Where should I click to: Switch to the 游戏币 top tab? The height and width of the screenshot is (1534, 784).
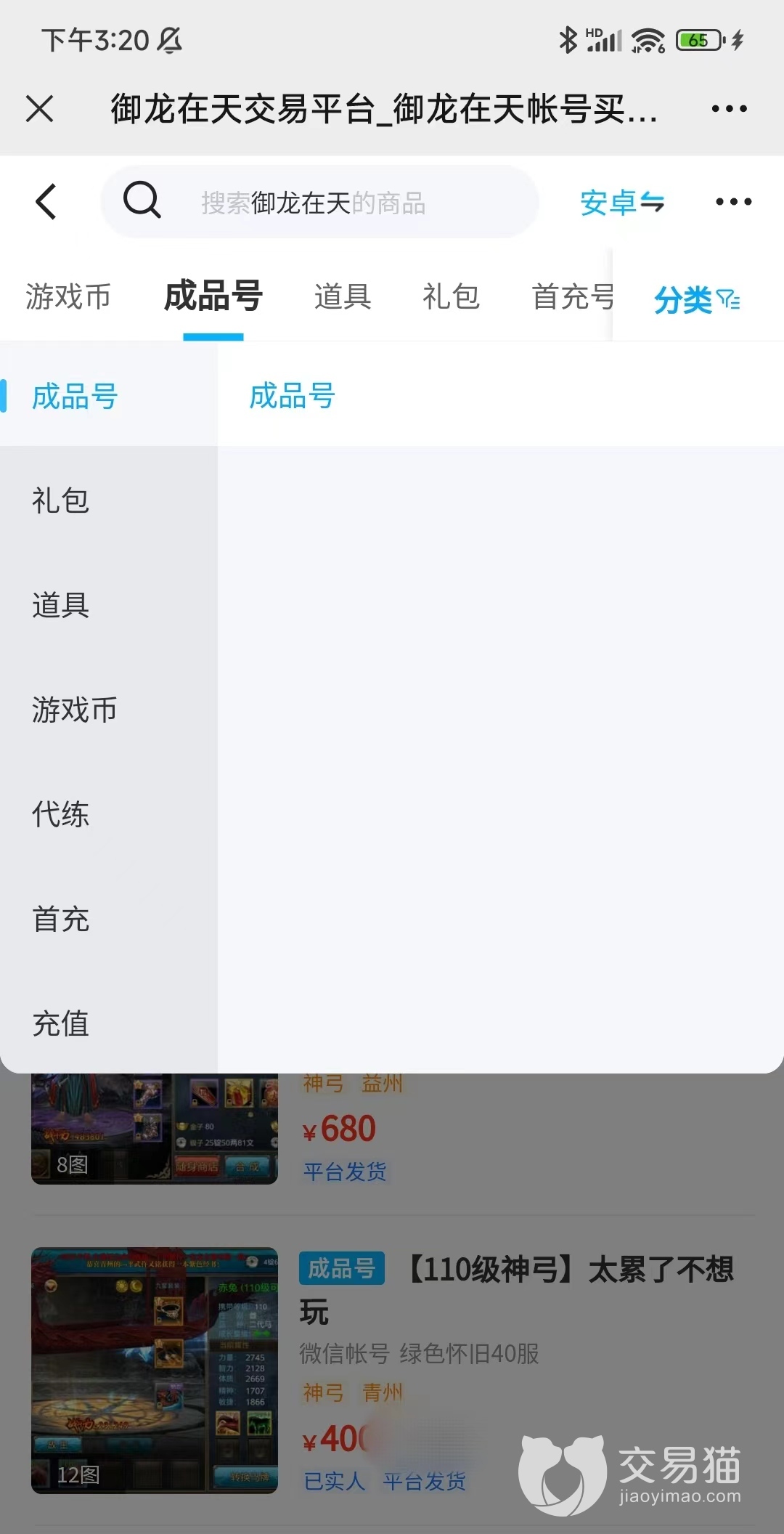pyautogui.click(x=68, y=296)
